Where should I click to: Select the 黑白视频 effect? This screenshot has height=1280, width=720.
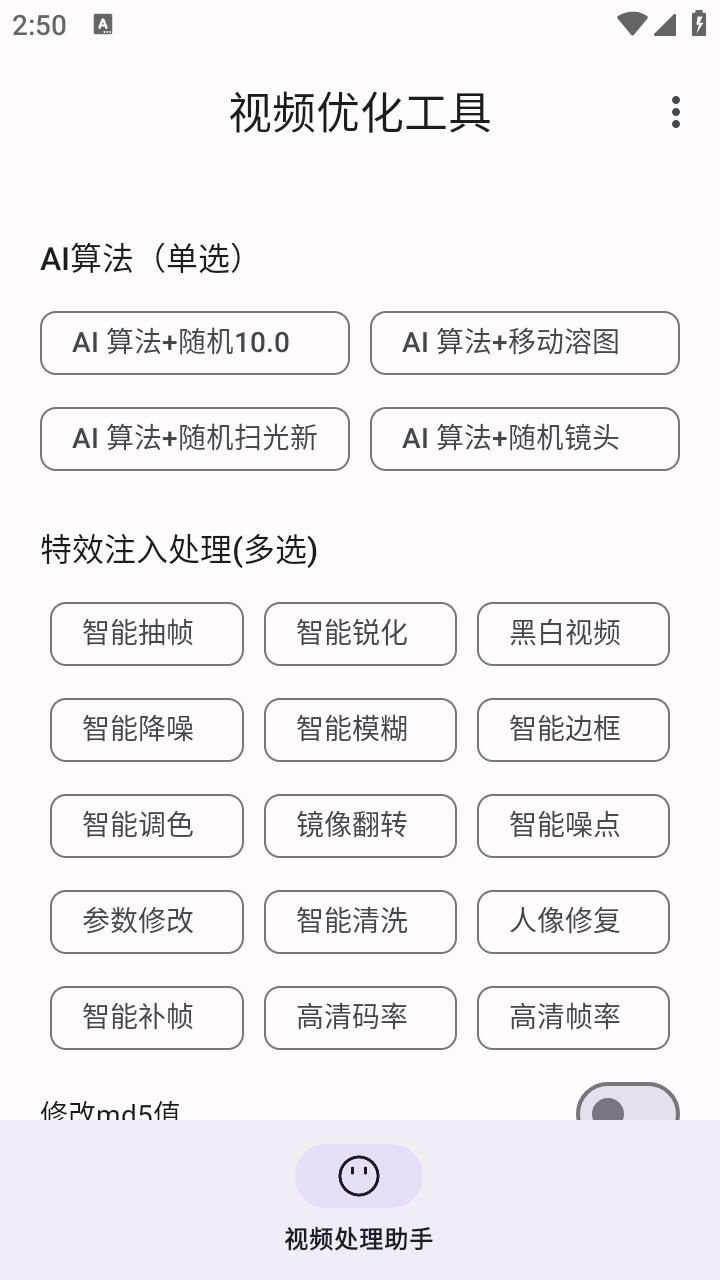click(x=573, y=634)
